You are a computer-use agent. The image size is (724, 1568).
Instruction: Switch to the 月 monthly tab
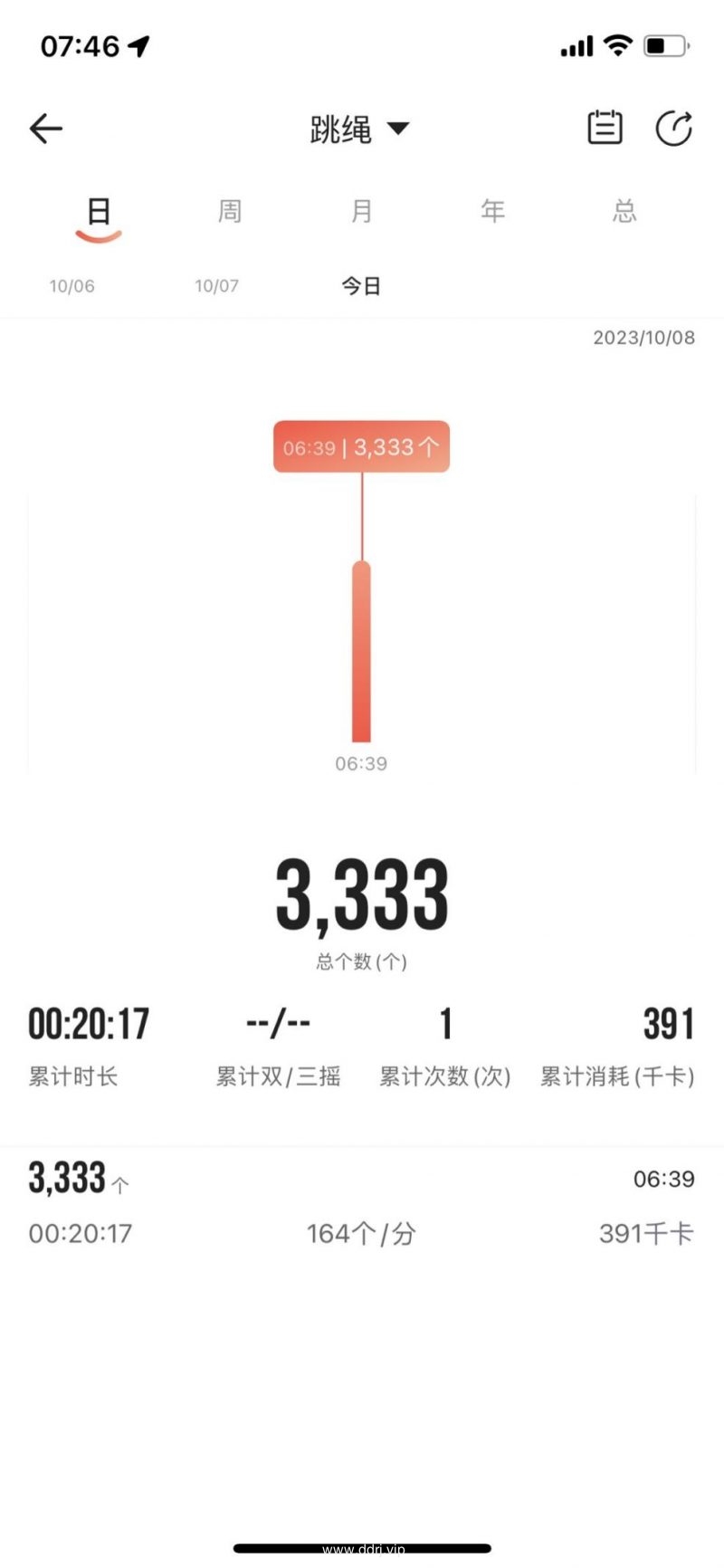tap(361, 212)
